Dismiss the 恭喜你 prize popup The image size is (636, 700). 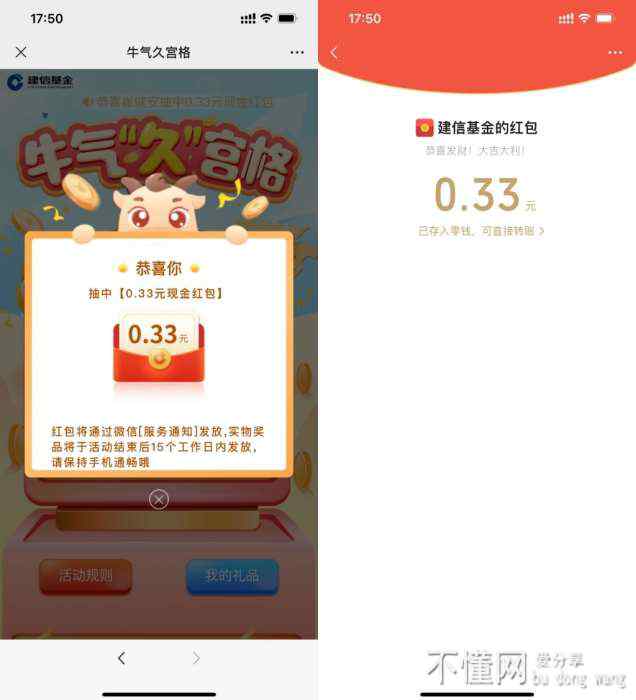(x=159, y=499)
